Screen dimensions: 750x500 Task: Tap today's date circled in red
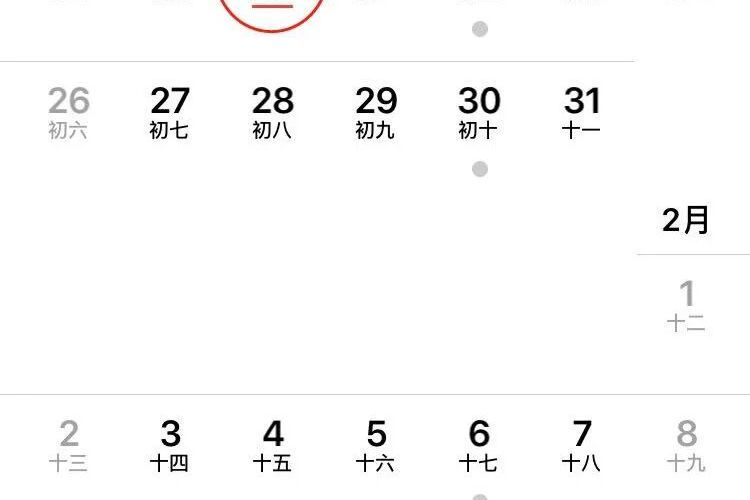pyautogui.click(x=272, y=12)
